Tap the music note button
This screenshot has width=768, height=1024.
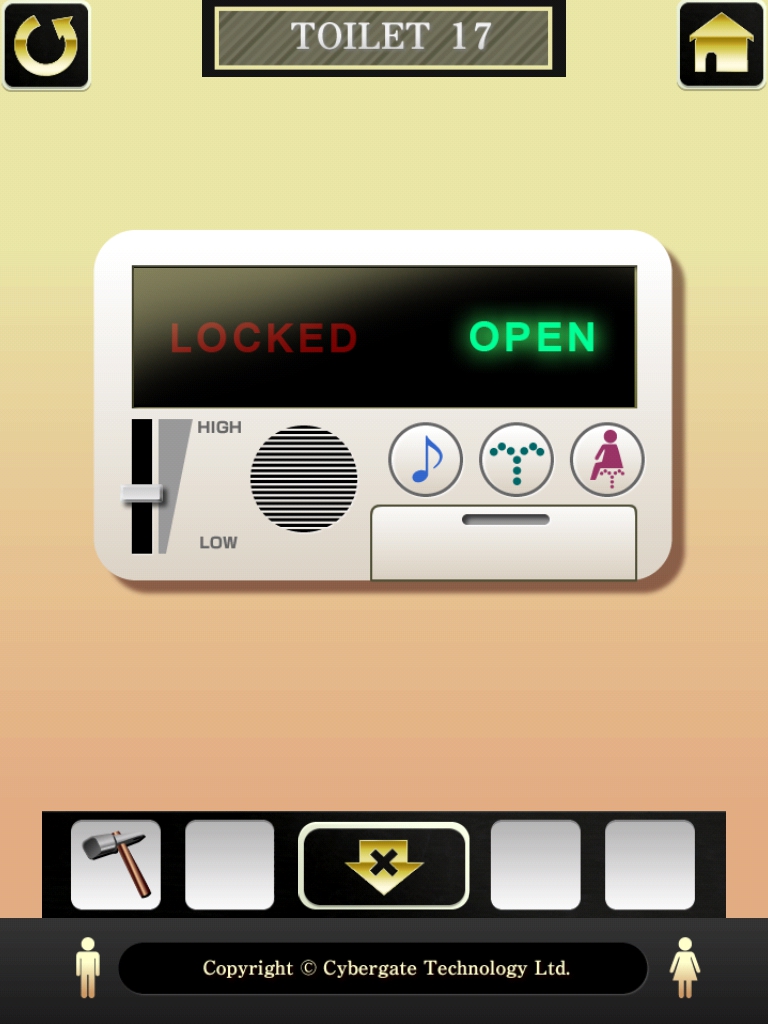[x=425, y=460]
